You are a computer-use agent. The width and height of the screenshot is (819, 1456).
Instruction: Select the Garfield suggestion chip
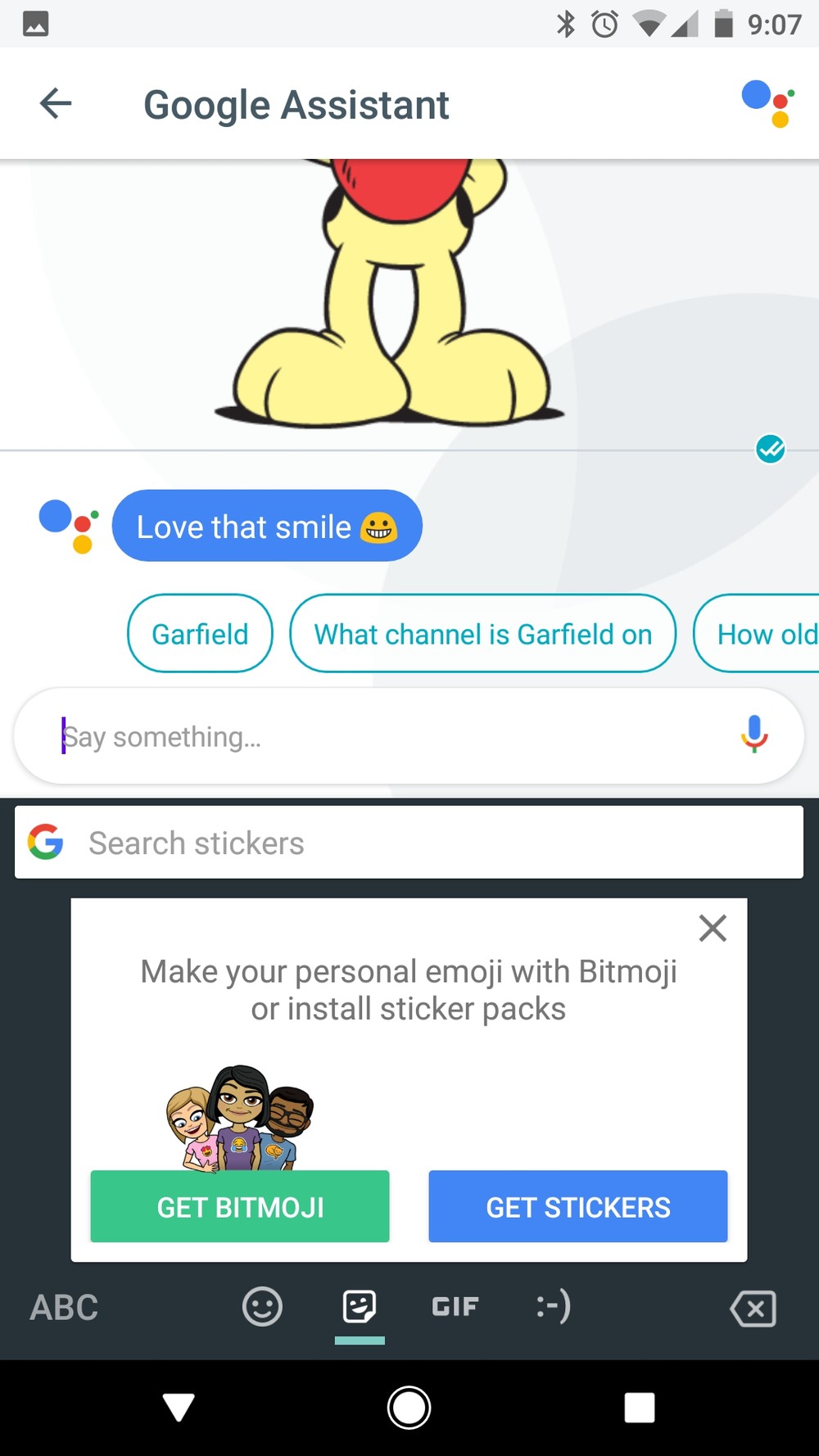click(200, 634)
